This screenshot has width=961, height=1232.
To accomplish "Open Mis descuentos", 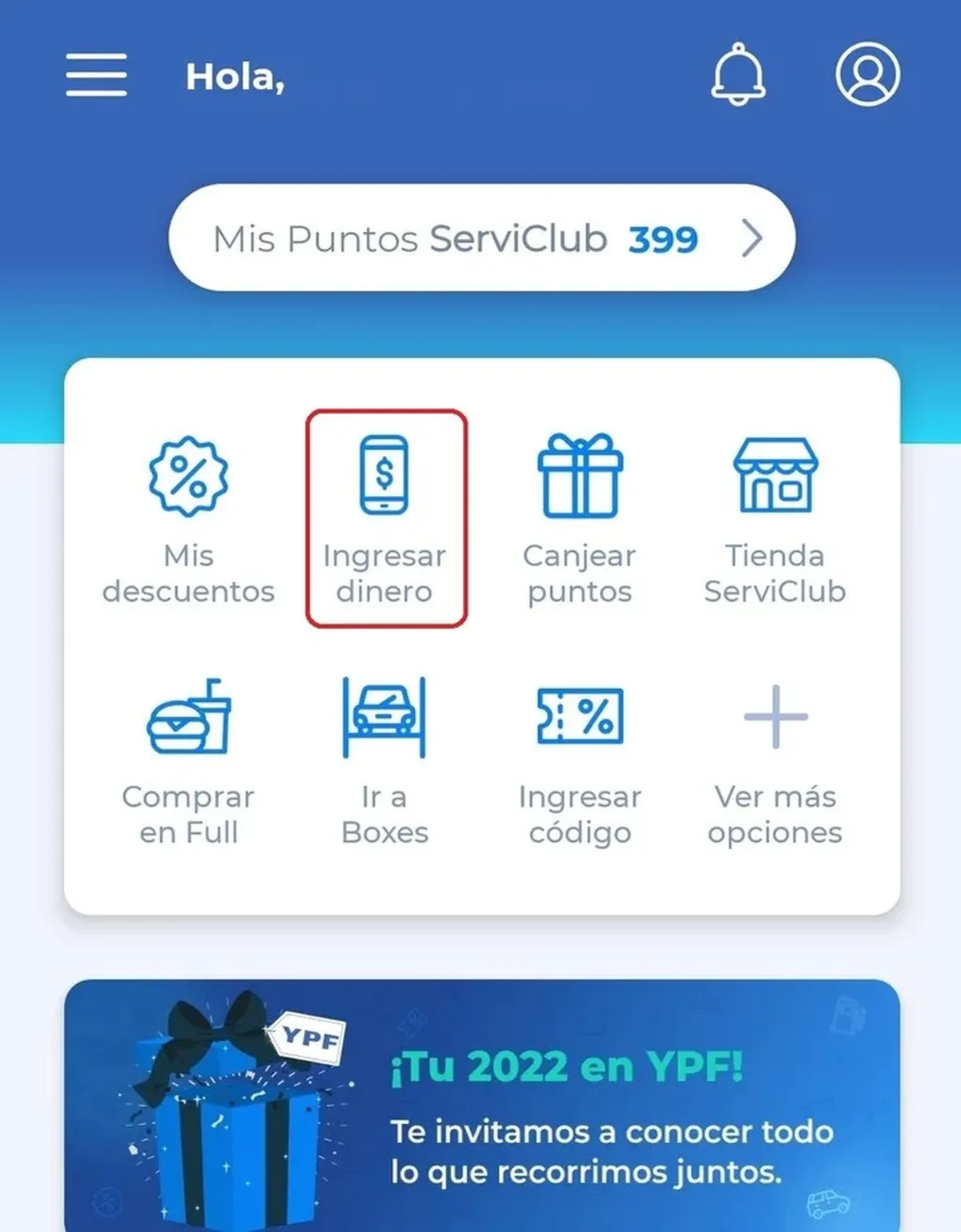I will click(188, 518).
